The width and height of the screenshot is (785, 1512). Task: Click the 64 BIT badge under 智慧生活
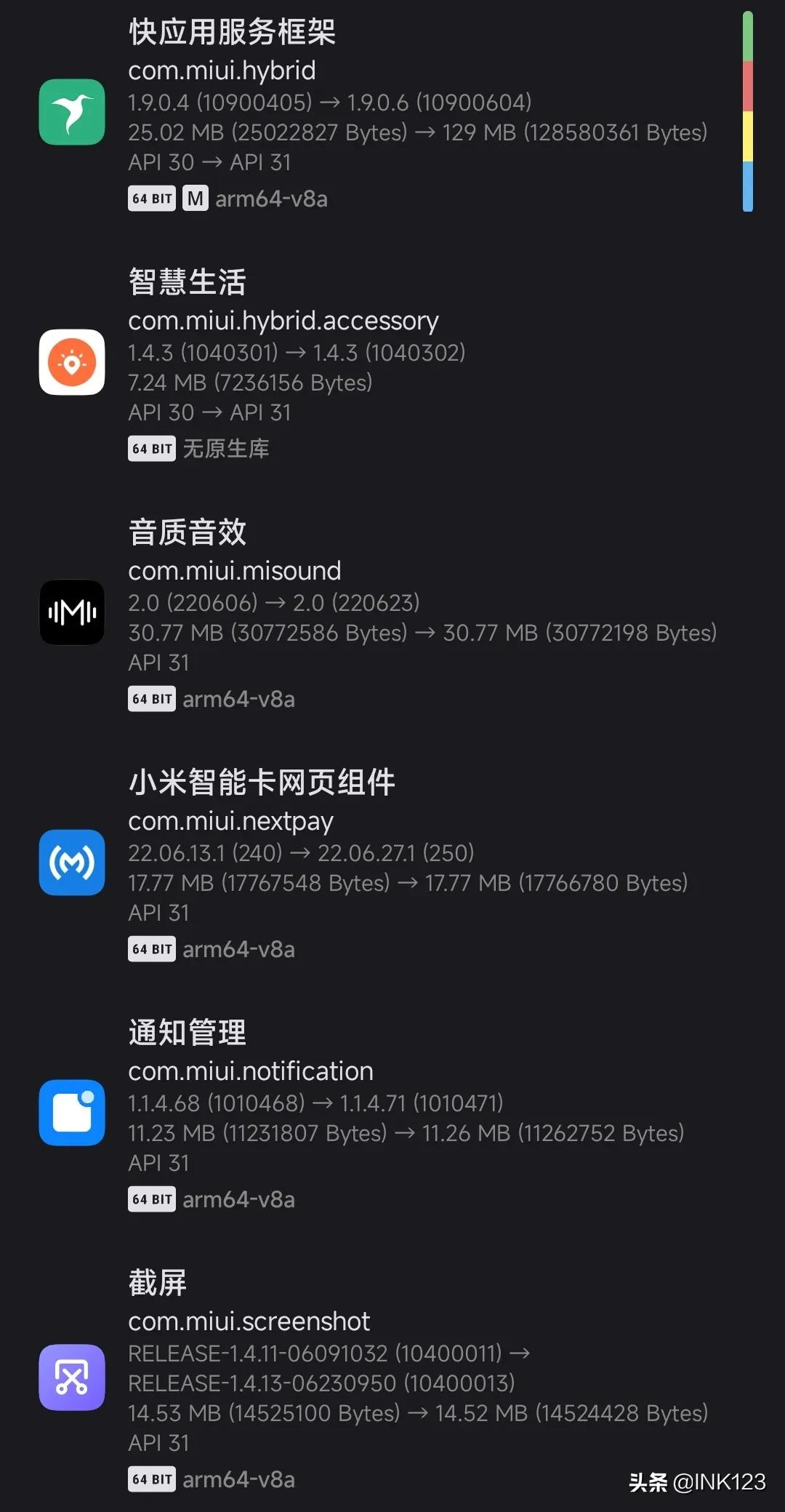(x=151, y=448)
